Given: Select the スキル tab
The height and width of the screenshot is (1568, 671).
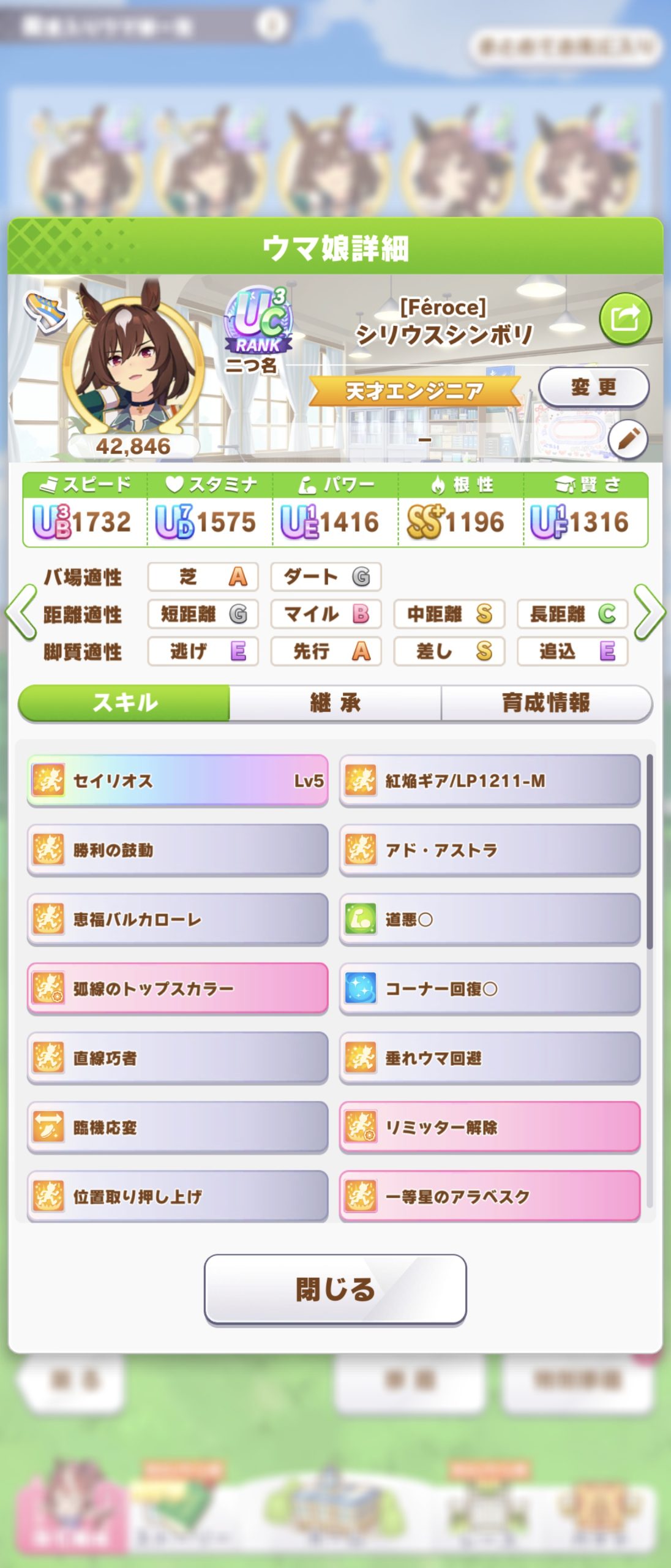Looking at the screenshot, I should point(125,703).
